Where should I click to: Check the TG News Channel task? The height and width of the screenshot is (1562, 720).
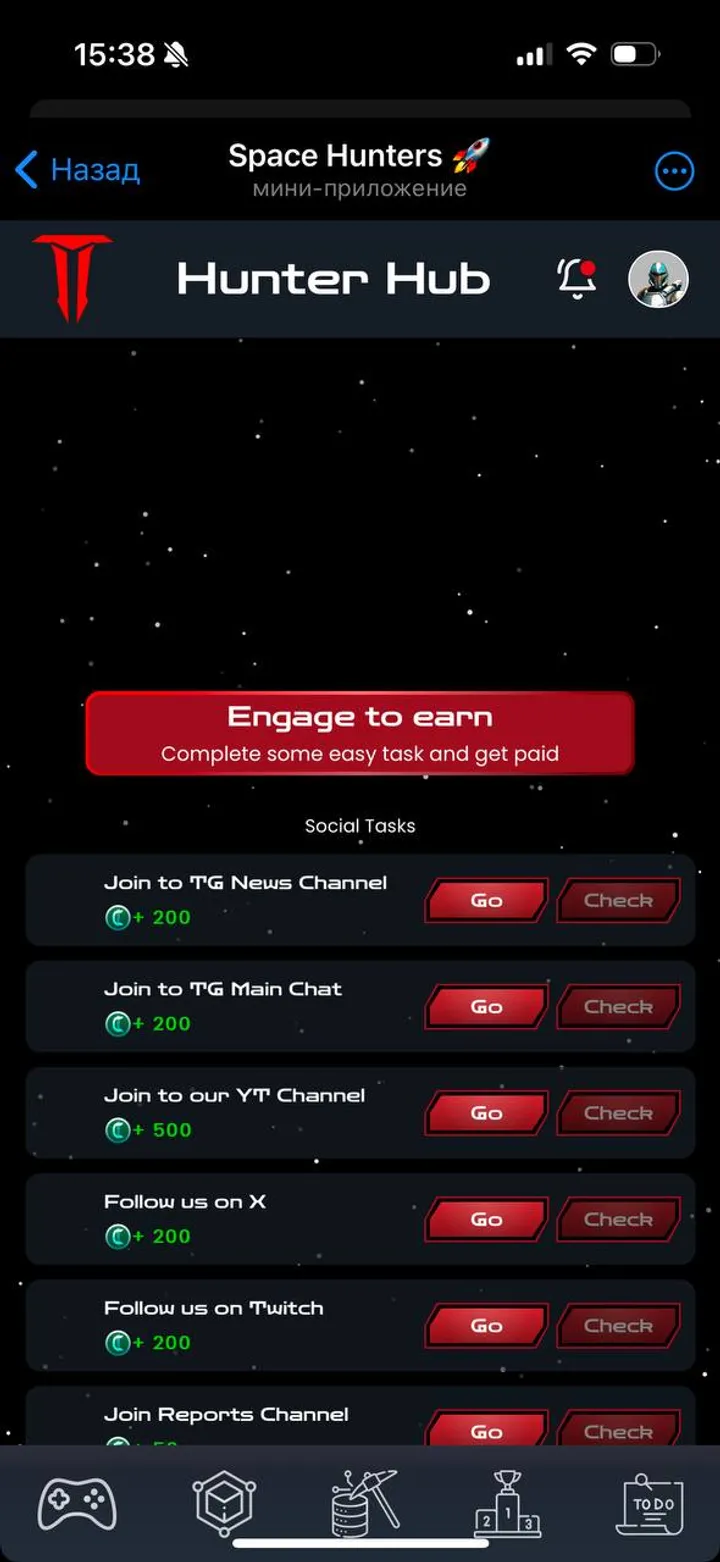[x=618, y=900]
